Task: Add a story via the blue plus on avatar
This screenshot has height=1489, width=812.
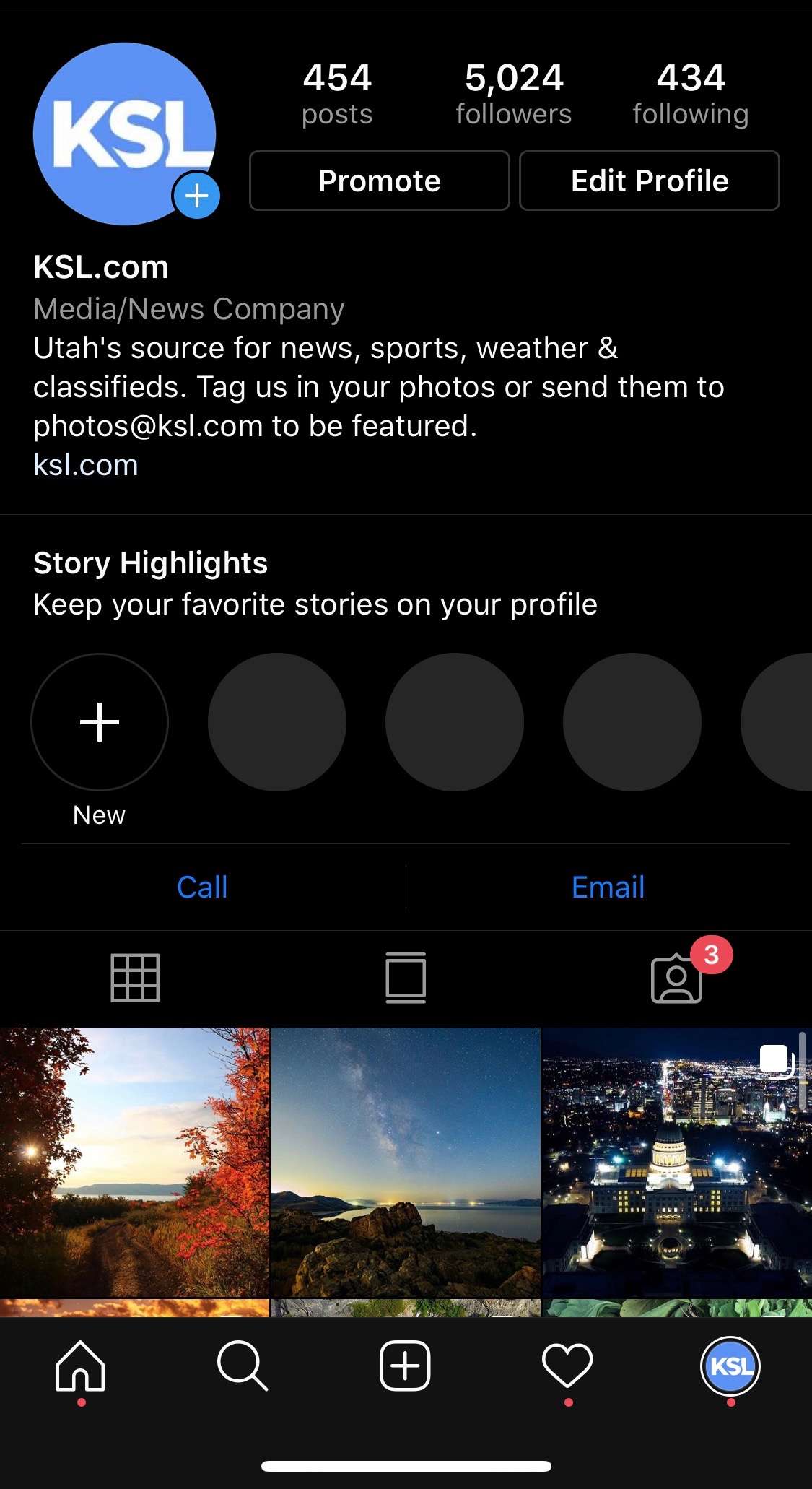Action: tap(196, 195)
